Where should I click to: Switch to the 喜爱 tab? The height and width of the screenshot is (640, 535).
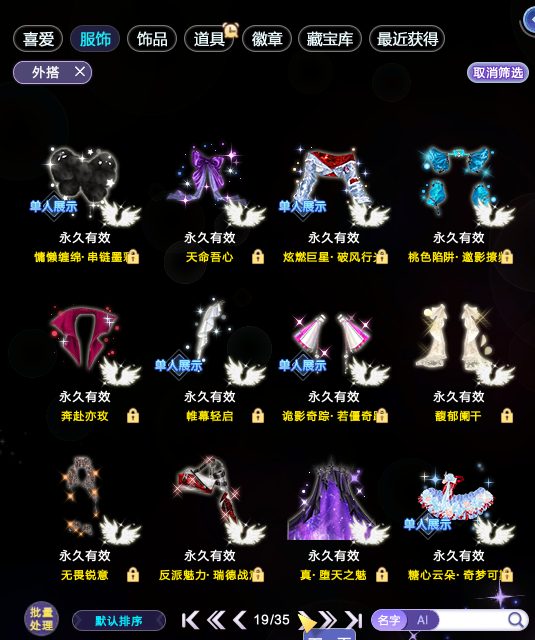click(38, 39)
